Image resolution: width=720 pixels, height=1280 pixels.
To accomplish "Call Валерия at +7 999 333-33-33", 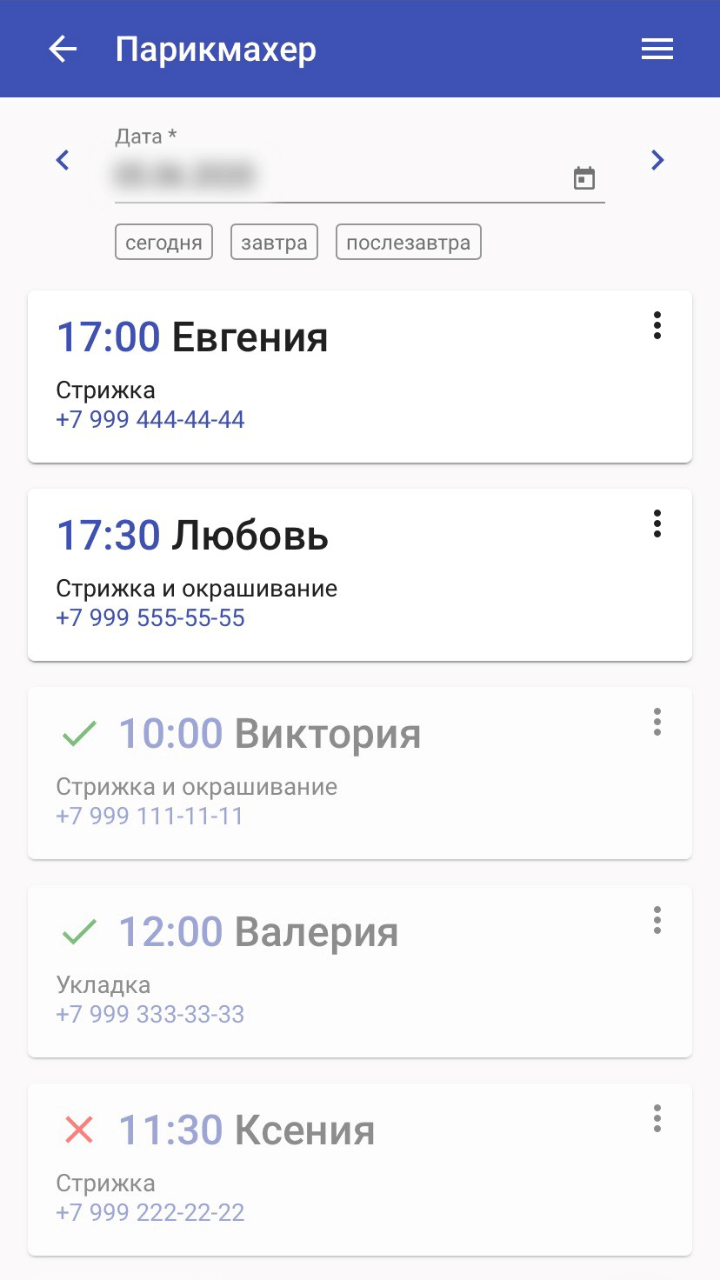I will (150, 1014).
